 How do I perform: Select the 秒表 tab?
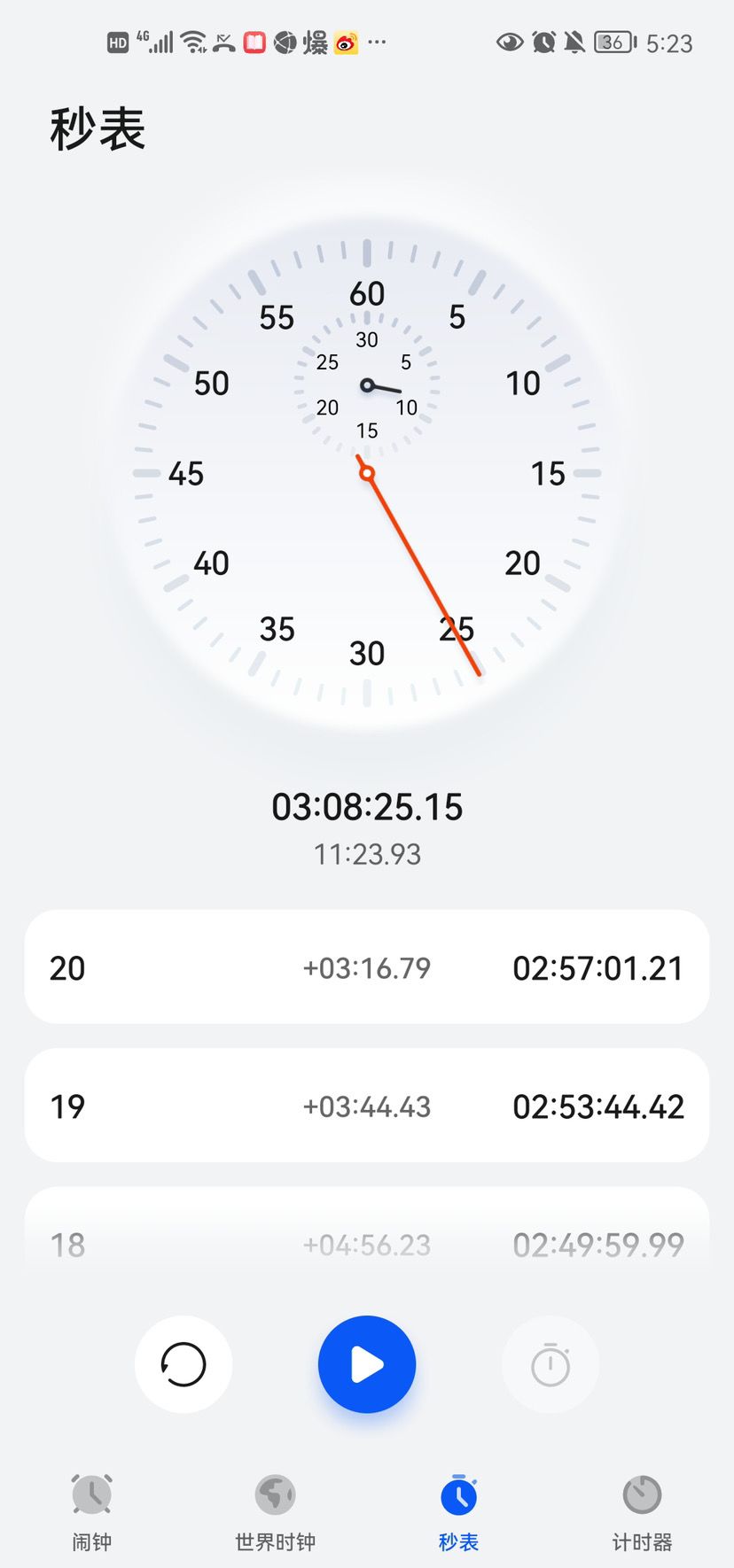coord(458,1512)
